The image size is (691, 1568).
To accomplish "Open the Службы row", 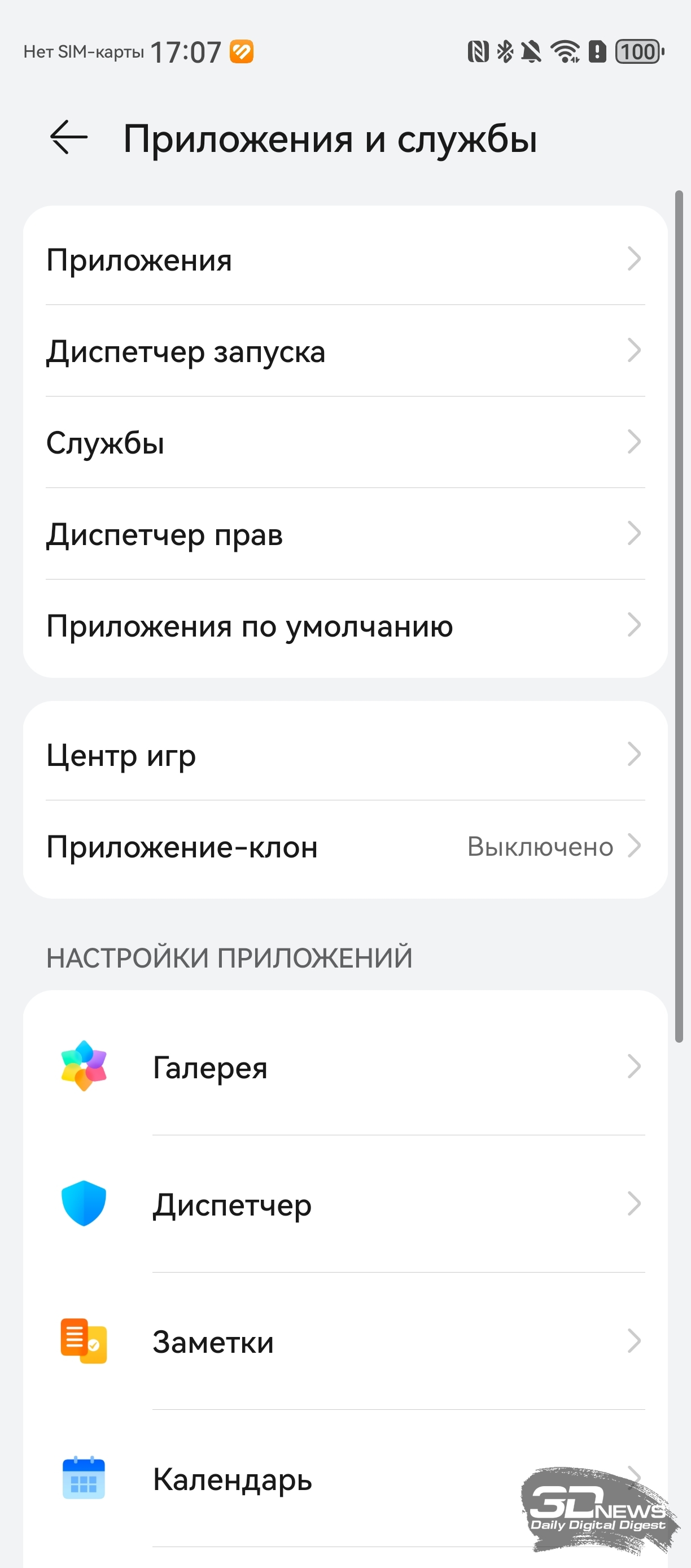I will coord(345,442).
